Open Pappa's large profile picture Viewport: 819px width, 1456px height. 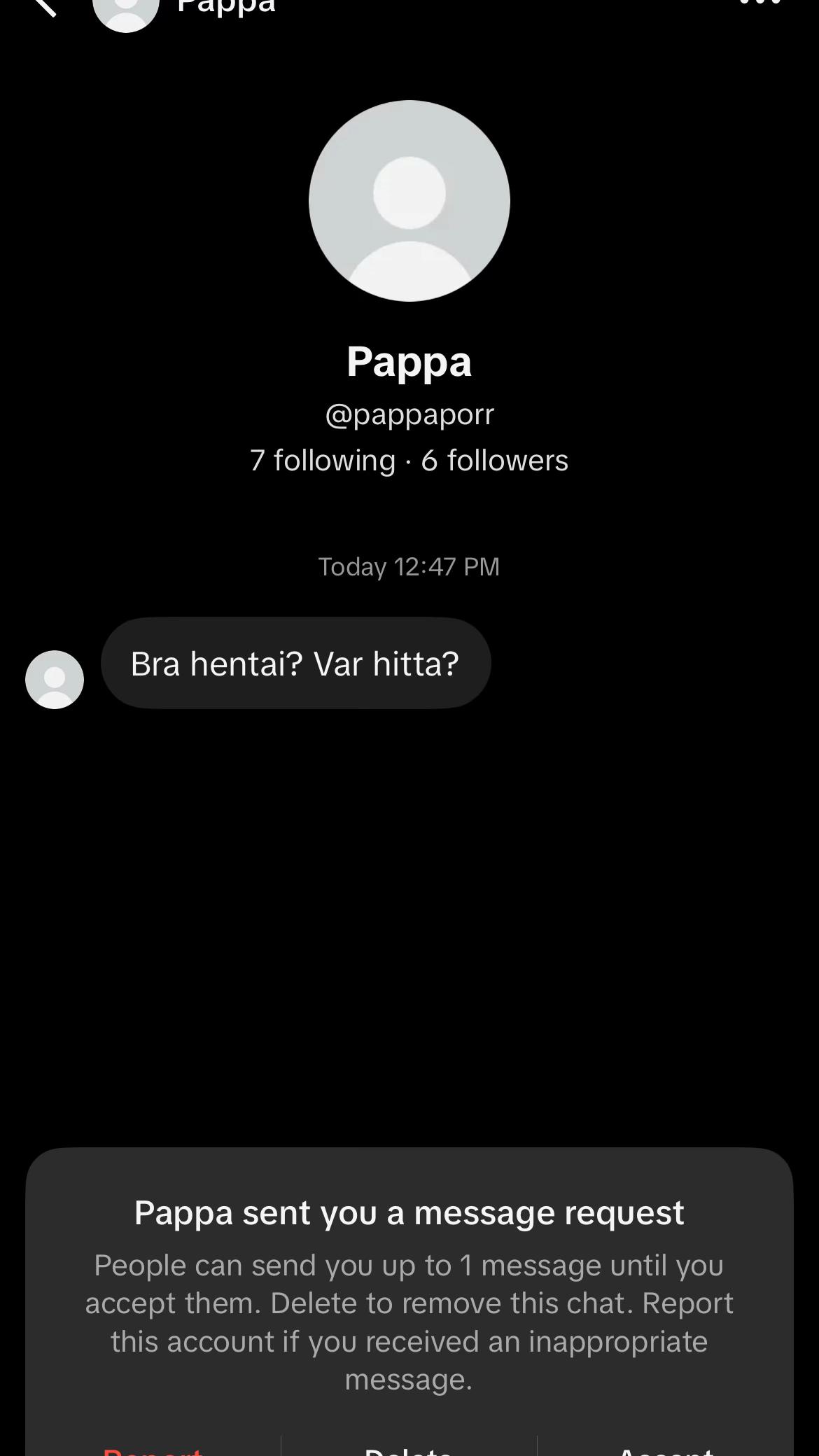[409, 201]
